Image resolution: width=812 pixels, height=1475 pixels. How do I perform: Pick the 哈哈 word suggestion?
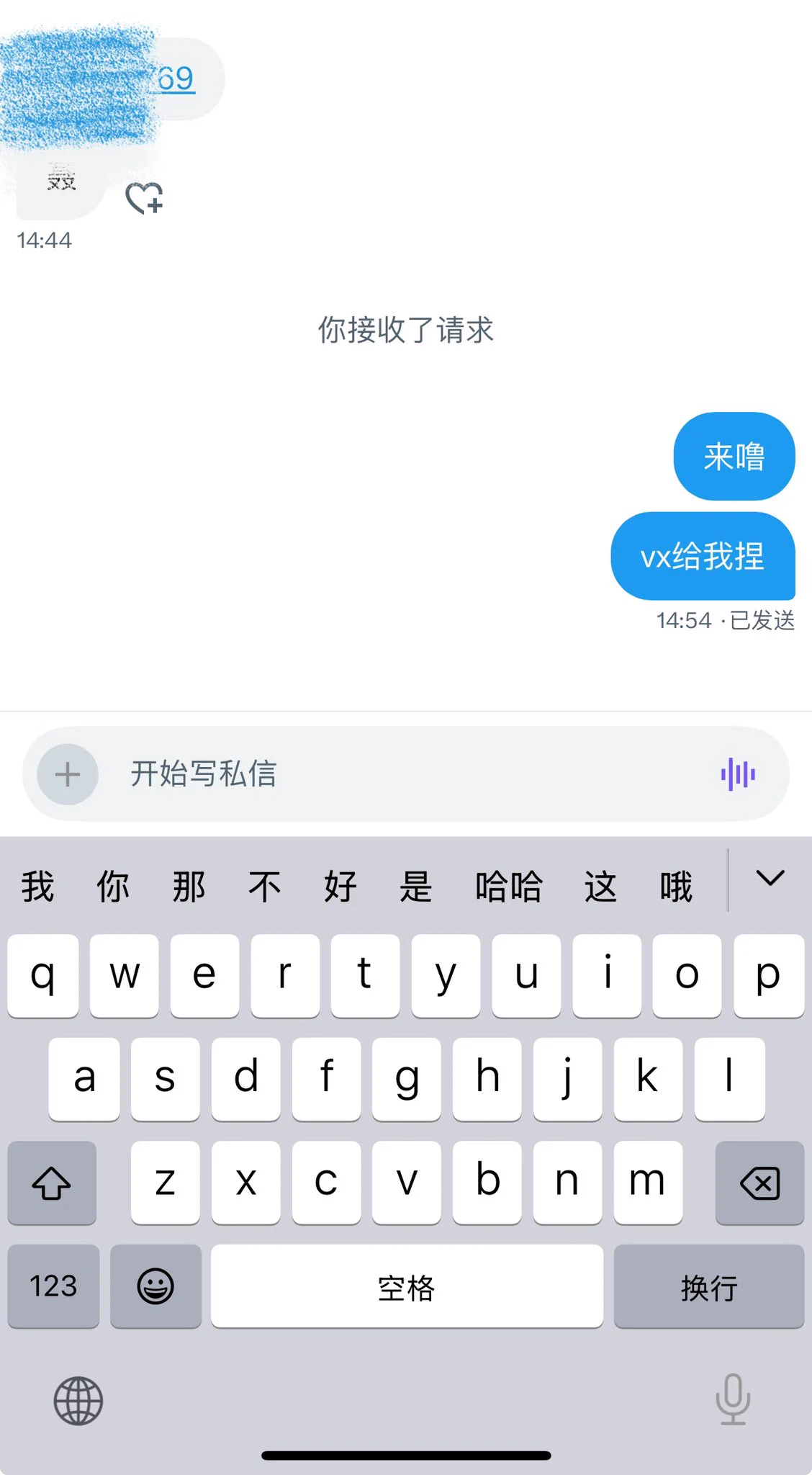508,886
